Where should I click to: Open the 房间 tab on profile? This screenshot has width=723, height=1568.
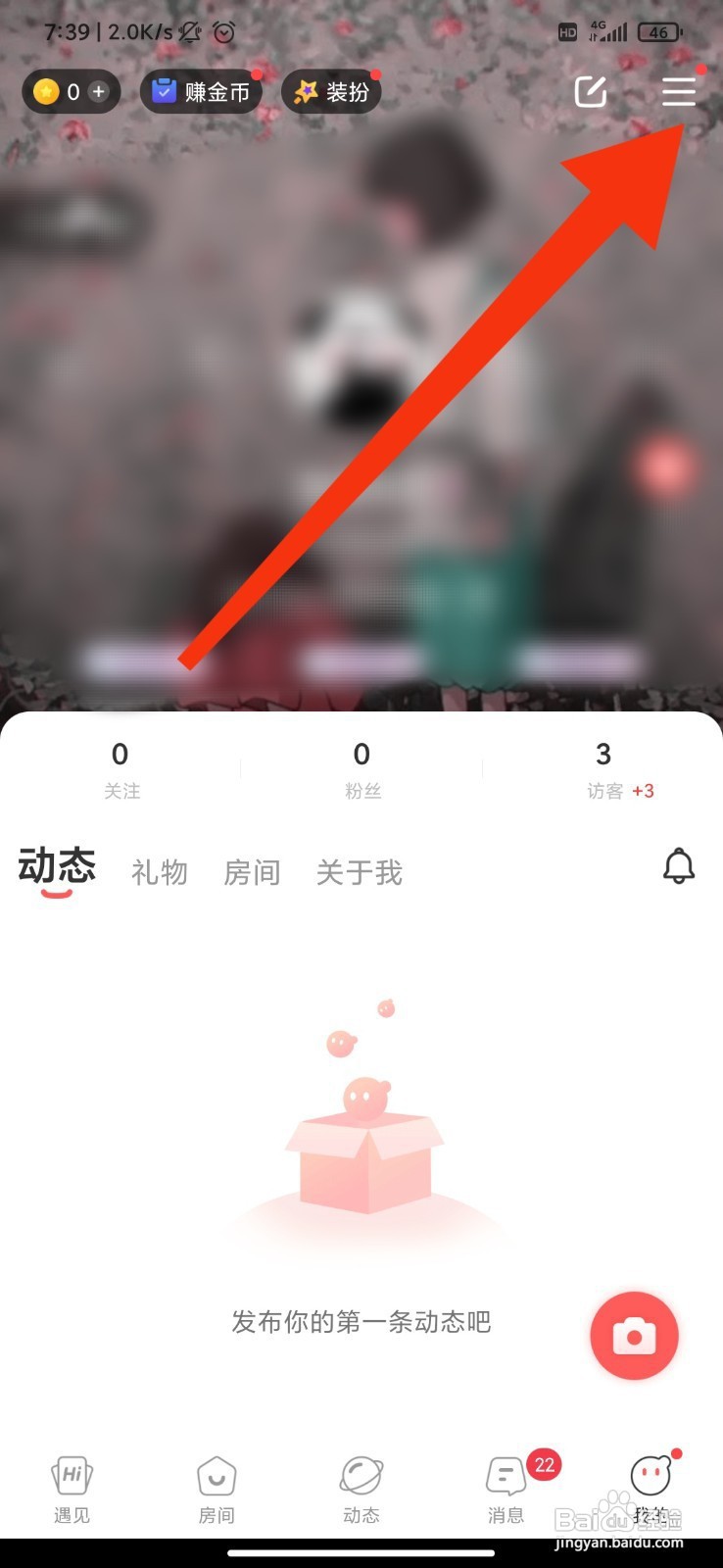pyautogui.click(x=252, y=872)
